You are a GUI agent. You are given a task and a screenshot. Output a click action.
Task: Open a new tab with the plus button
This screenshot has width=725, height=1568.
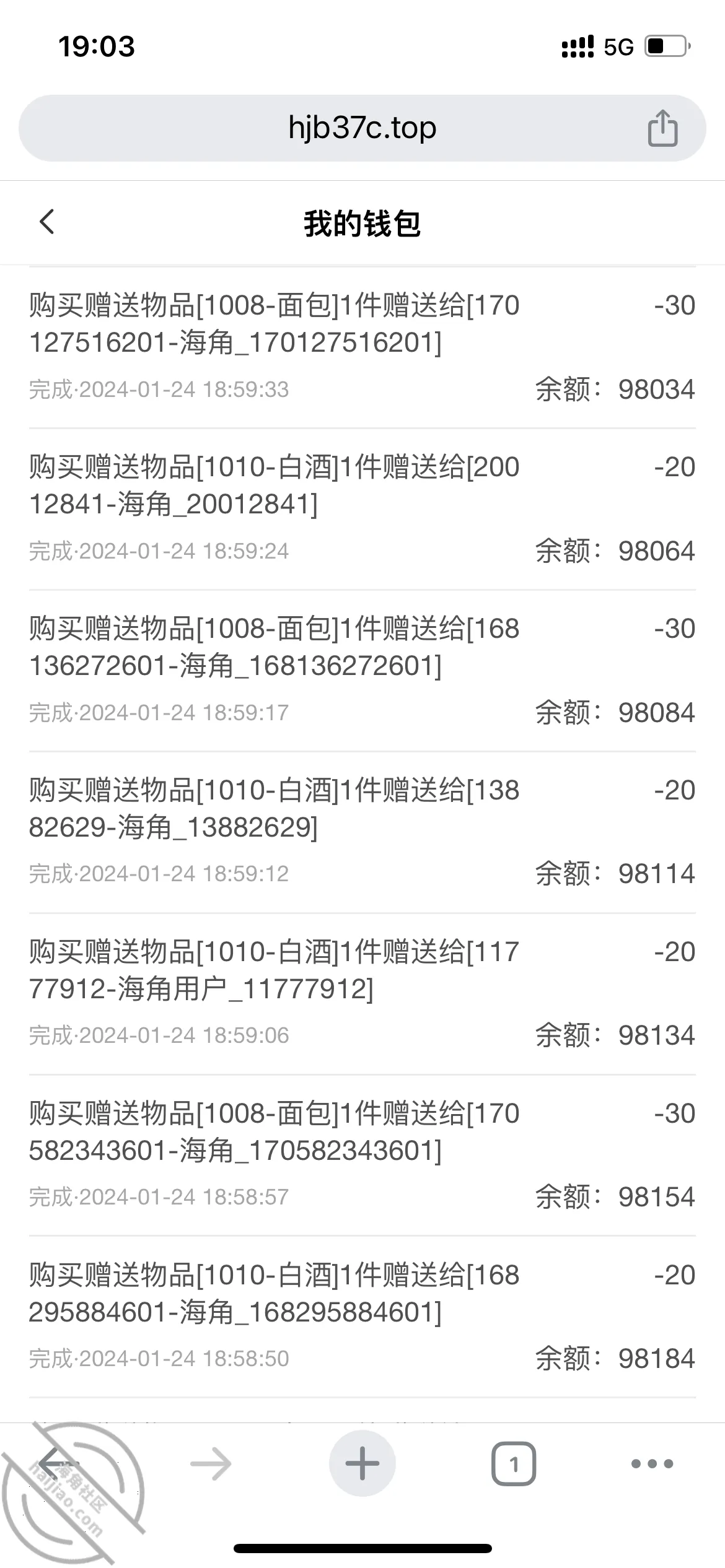point(362,1463)
